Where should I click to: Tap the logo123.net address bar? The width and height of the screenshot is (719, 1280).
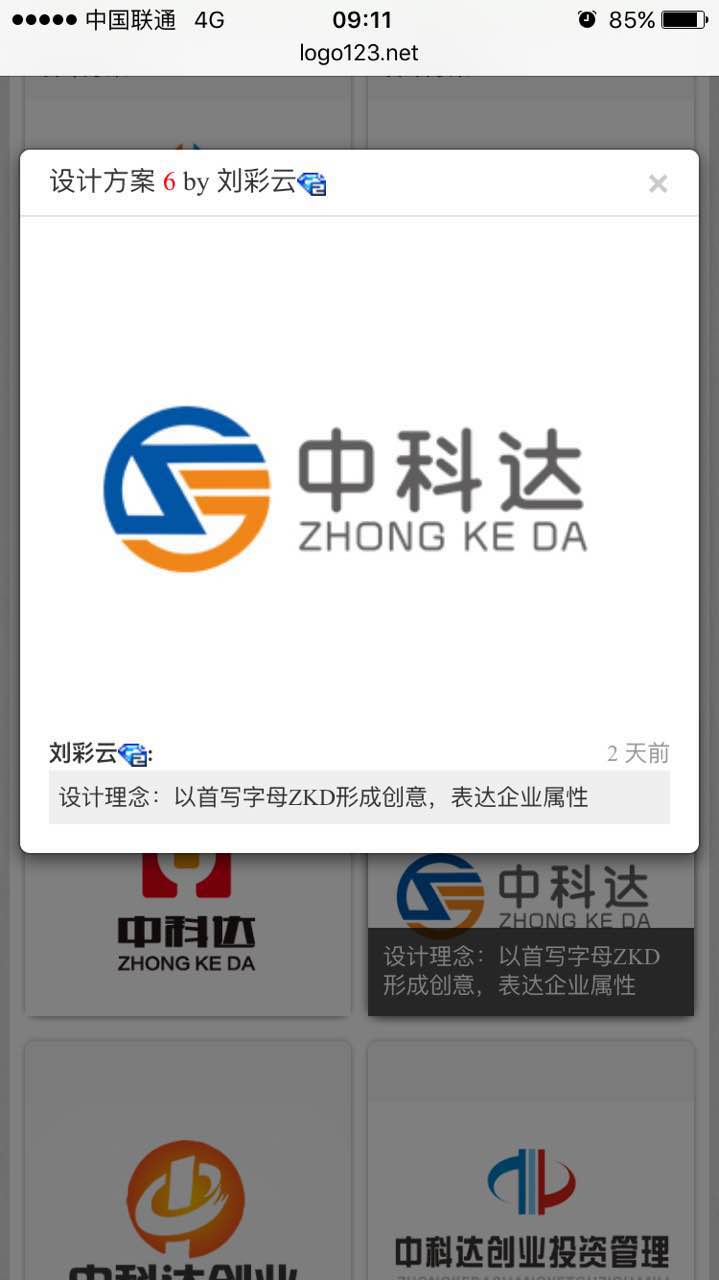(359, 53)
